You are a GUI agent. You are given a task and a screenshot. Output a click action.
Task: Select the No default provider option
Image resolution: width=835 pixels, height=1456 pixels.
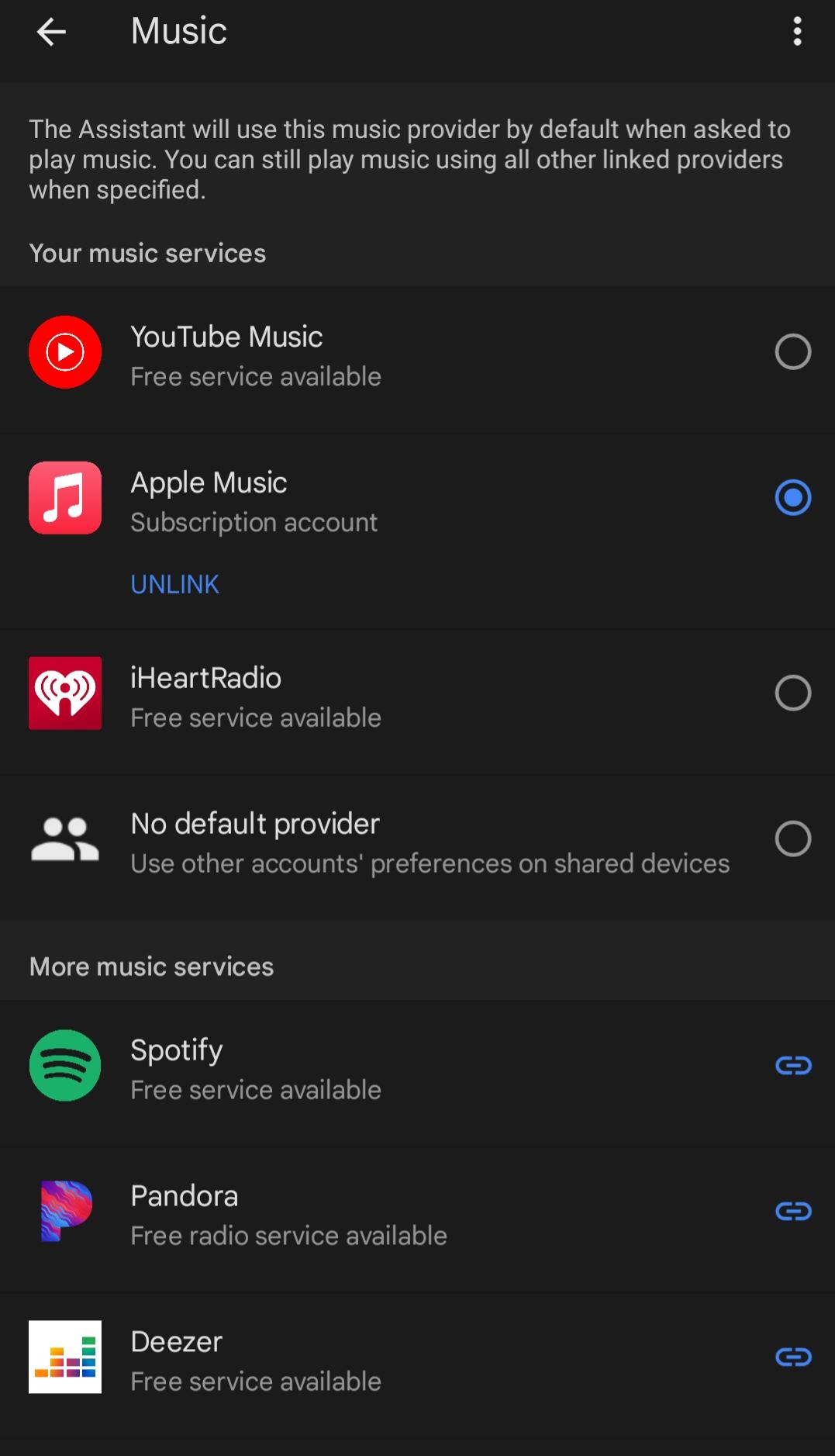pos(792,839)
